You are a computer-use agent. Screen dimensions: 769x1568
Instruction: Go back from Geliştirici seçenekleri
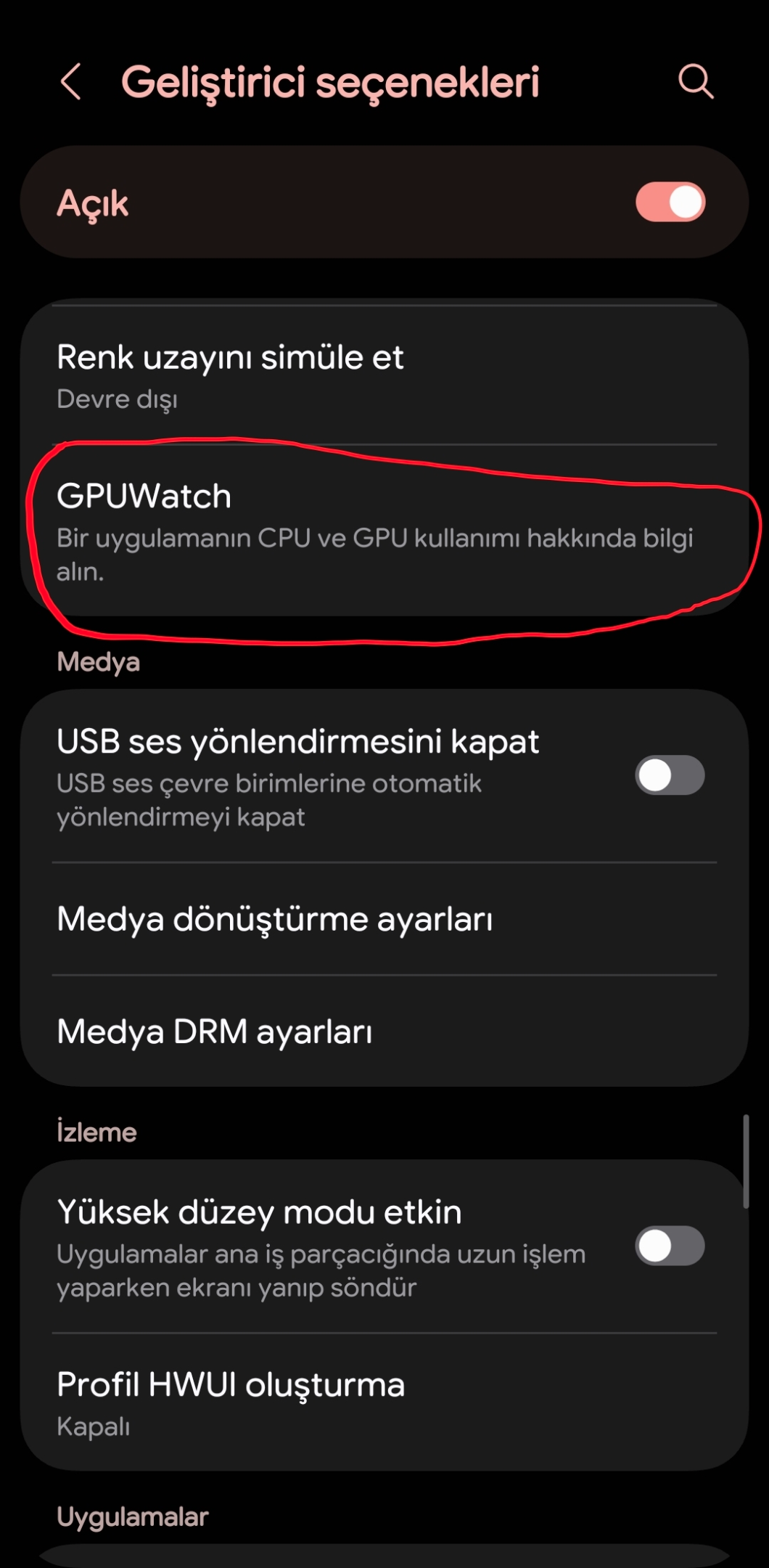(x=71, y=81)
